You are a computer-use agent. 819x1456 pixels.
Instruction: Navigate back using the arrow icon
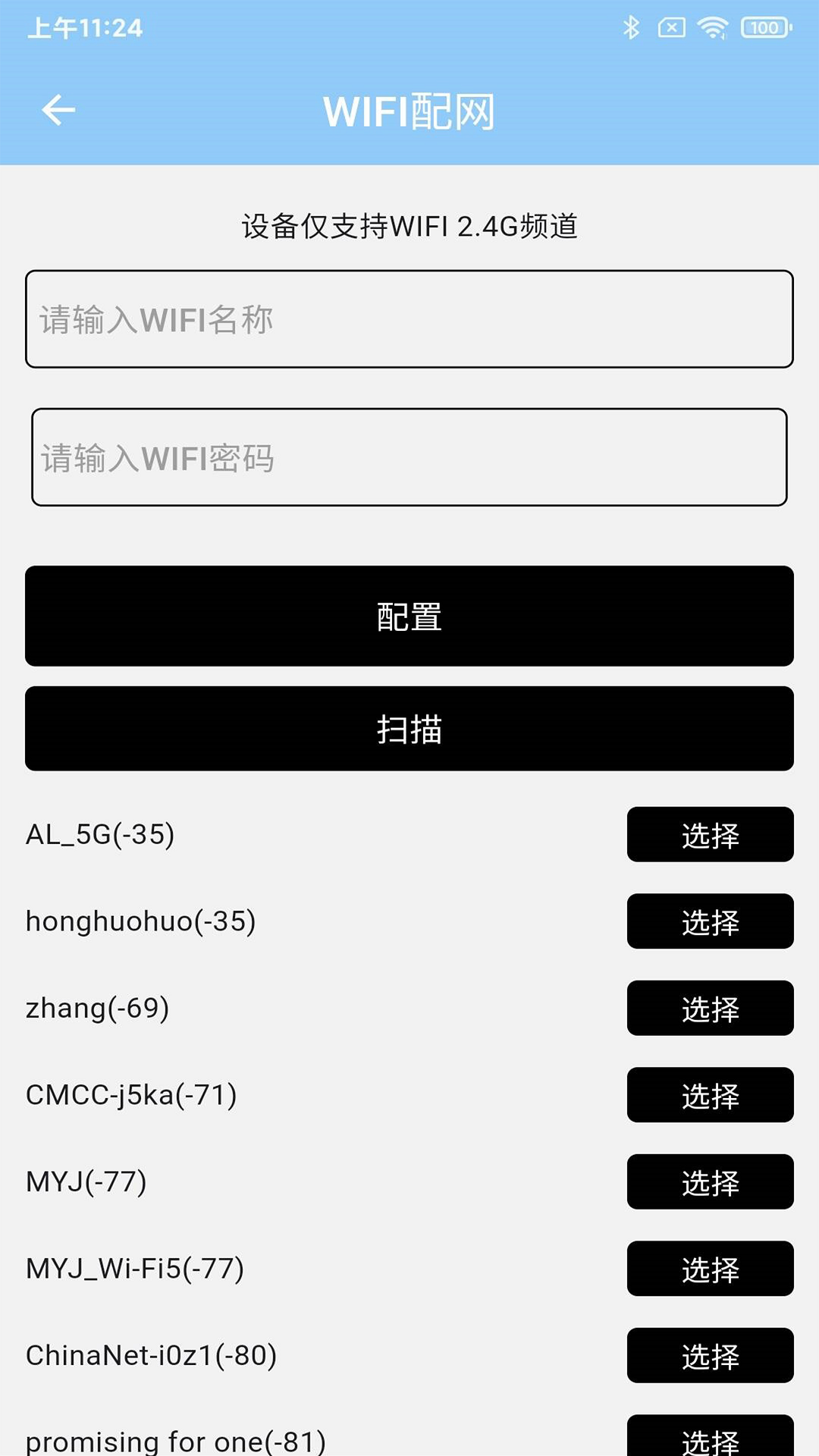[x=58, y=109]
